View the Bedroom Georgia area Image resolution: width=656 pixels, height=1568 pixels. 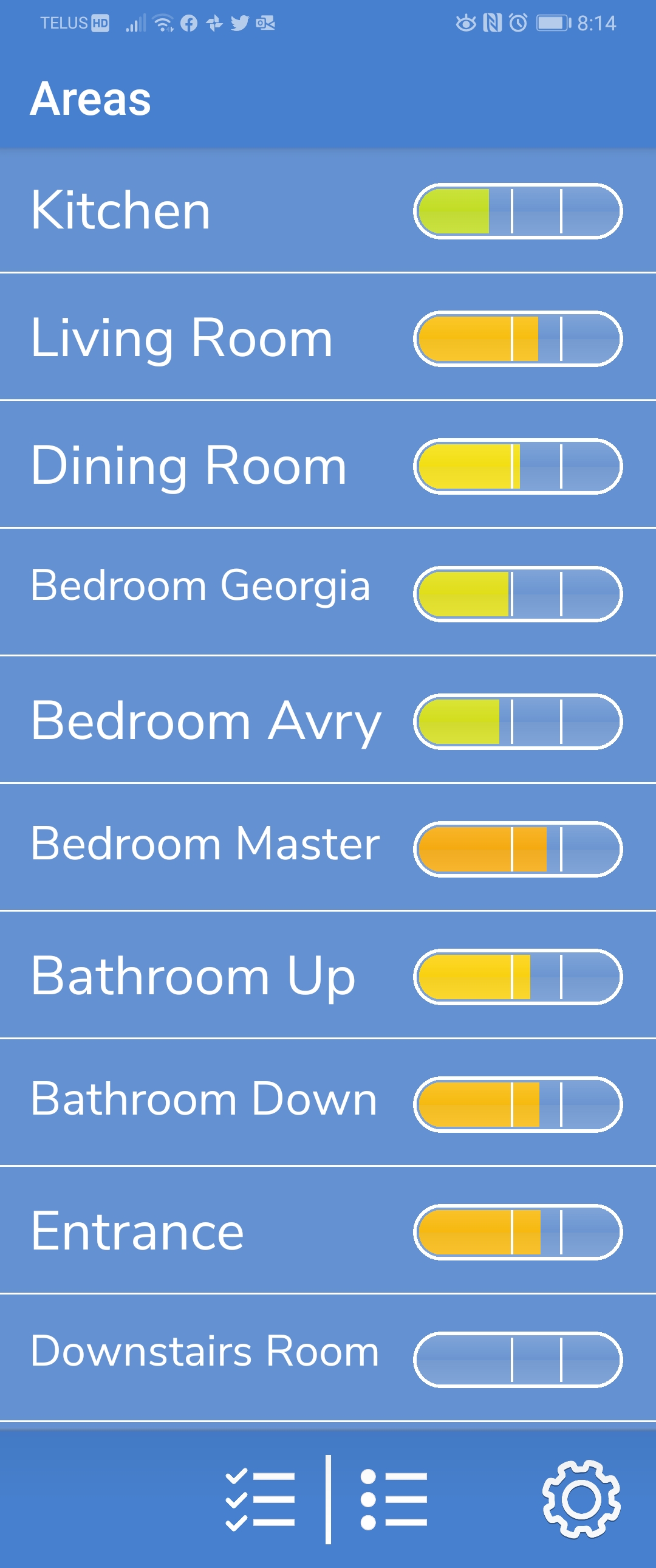[x=200, y=586]
